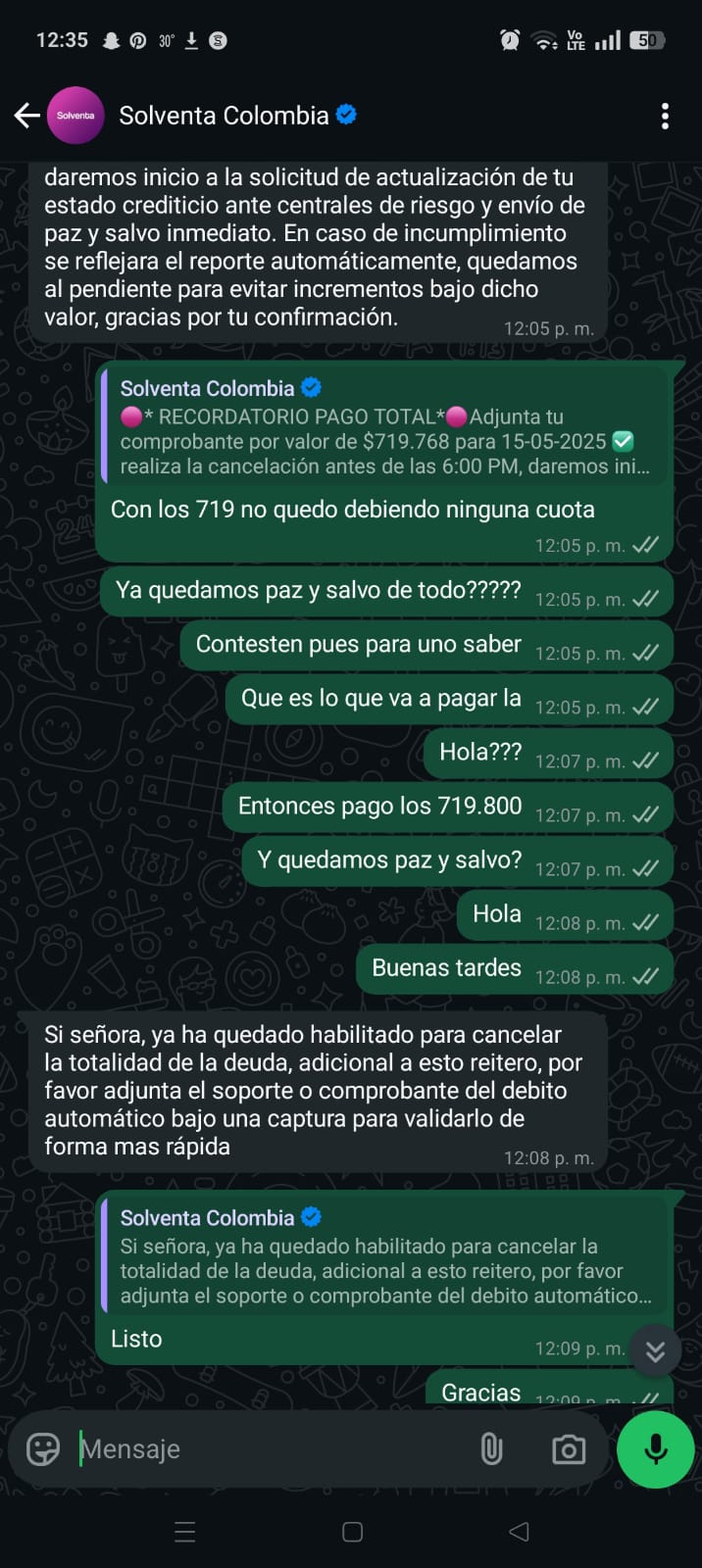Open the quoted RECORDATORIO PAGO TOTAL message
This screenshot has height=1568, width=702.
[x=384, y=428]
